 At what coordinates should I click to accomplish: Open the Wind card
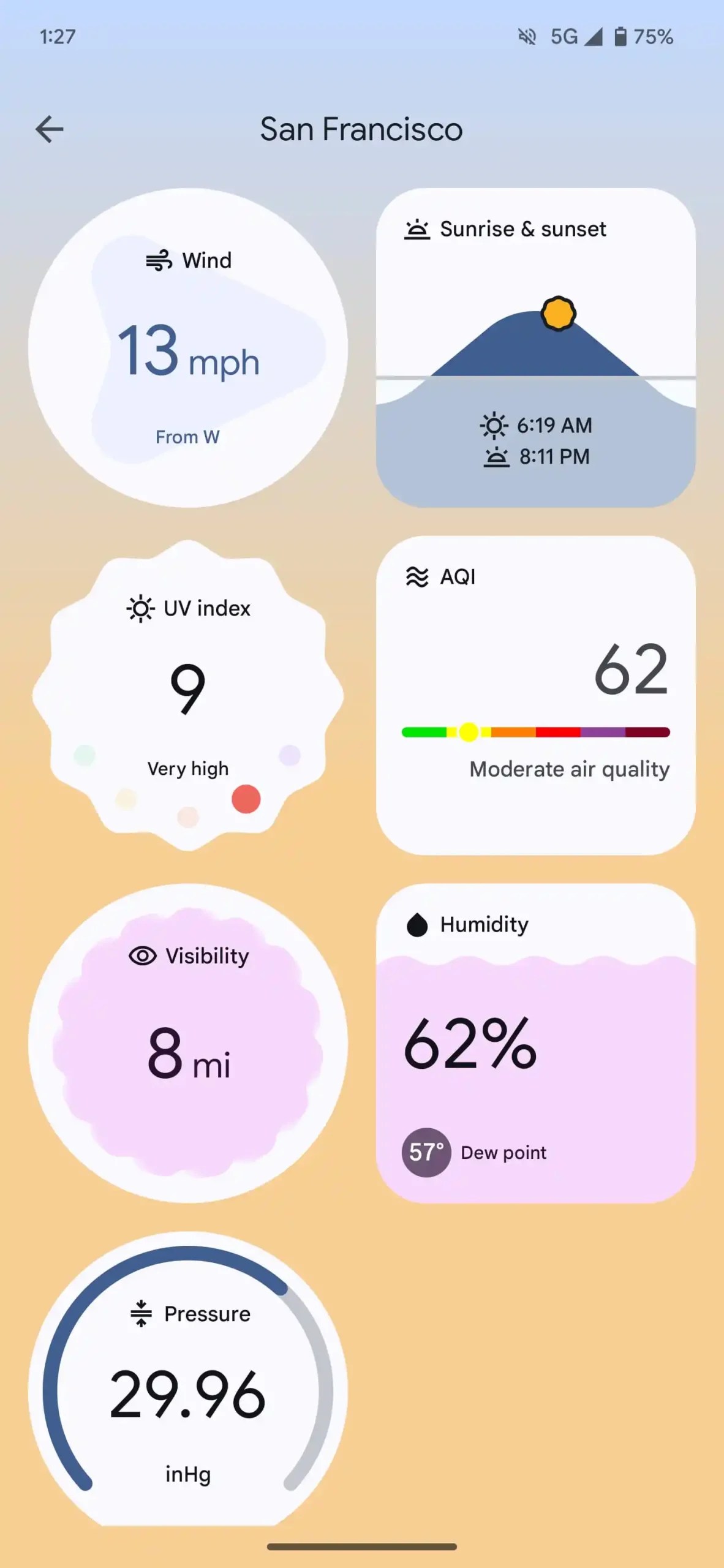tap(188, 348)
